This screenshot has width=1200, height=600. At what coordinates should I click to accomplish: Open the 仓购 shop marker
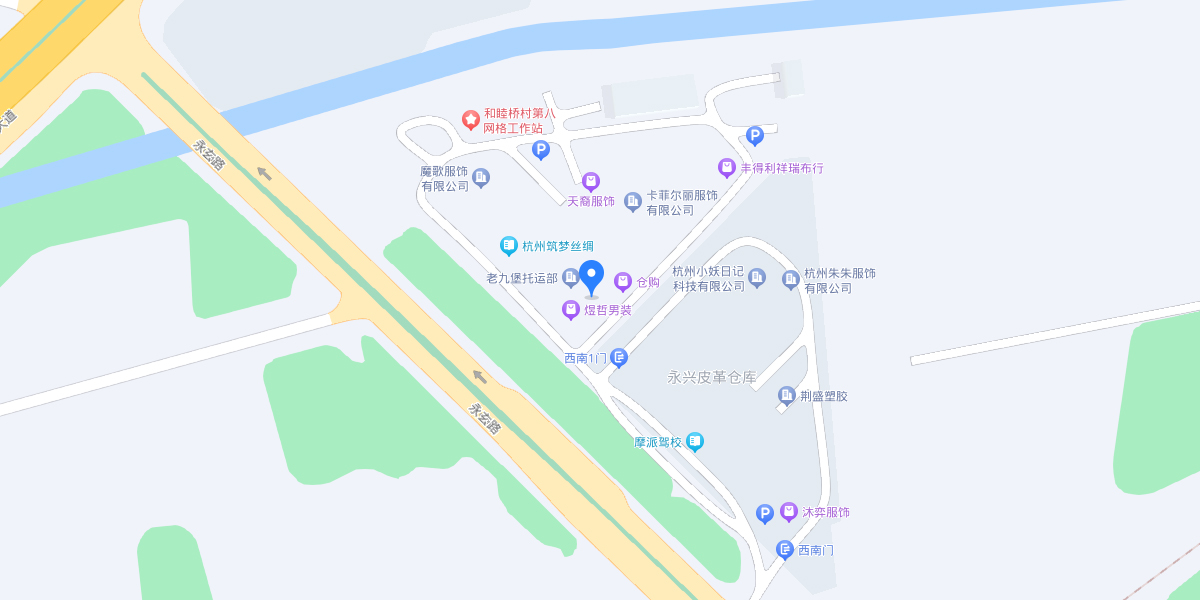point(623,282)
